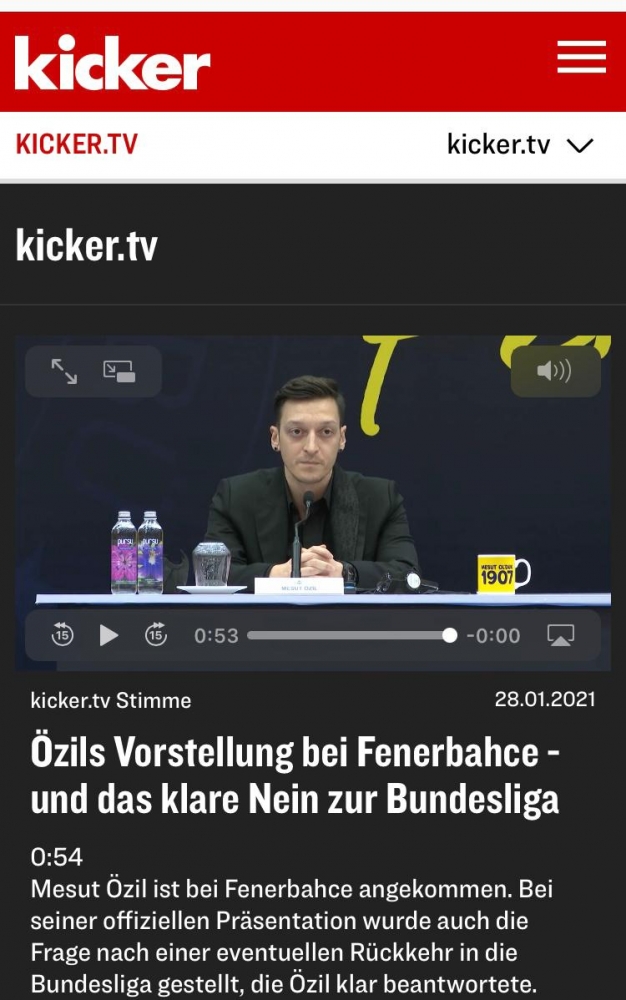Tap the video progress slider

pyautogui.click(x=350, y=635)
